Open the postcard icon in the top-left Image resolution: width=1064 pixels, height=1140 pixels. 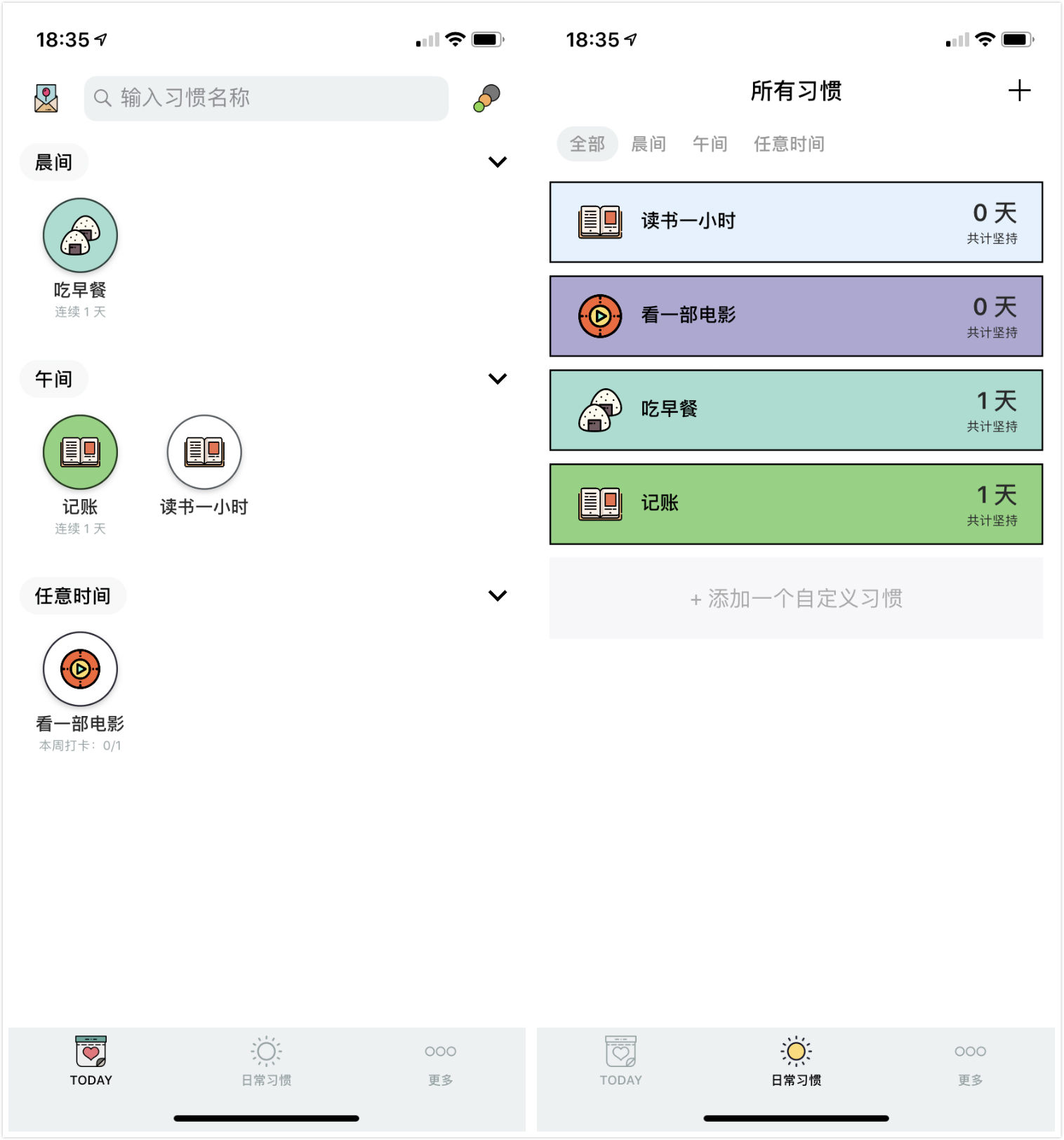coord(45,98)
